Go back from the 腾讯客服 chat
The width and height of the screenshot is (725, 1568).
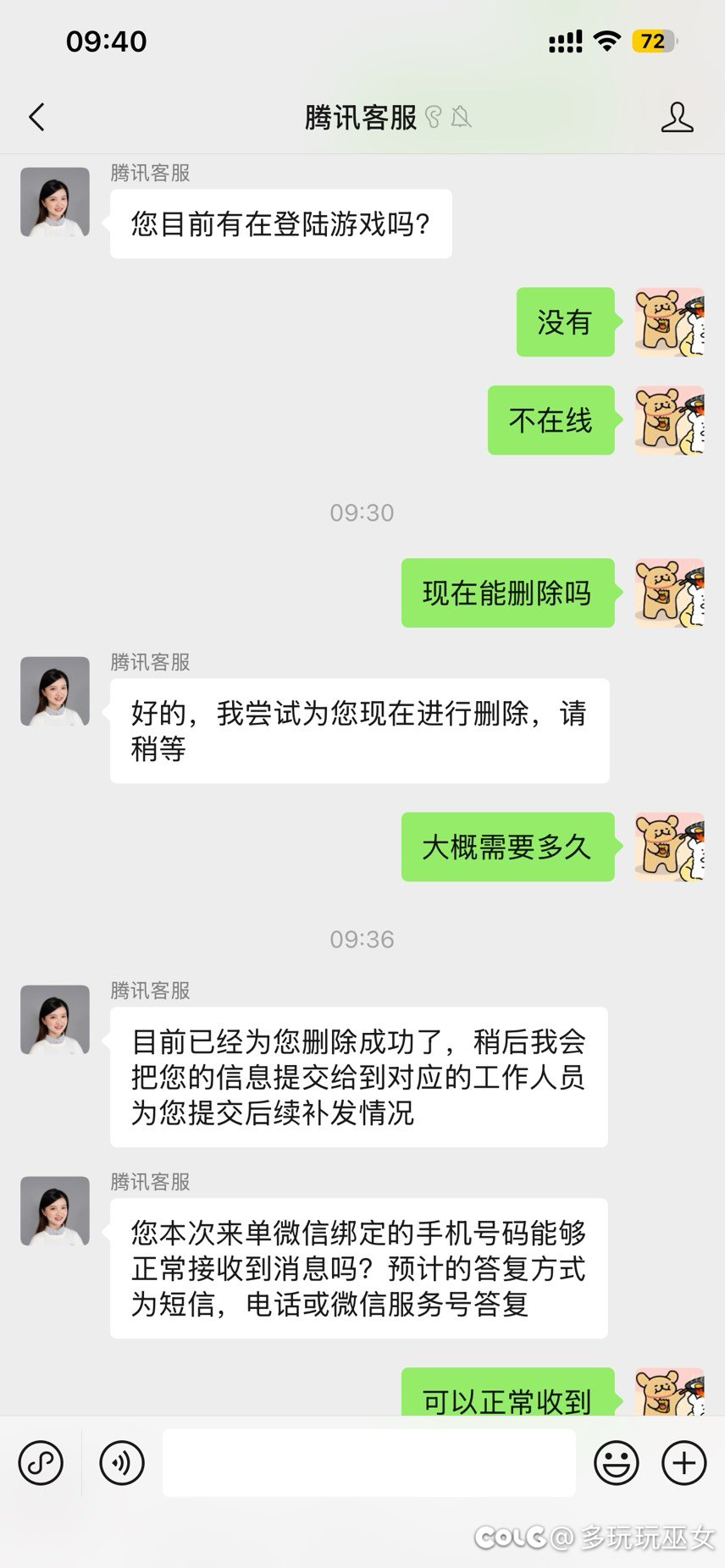click(x=36, y=117)
